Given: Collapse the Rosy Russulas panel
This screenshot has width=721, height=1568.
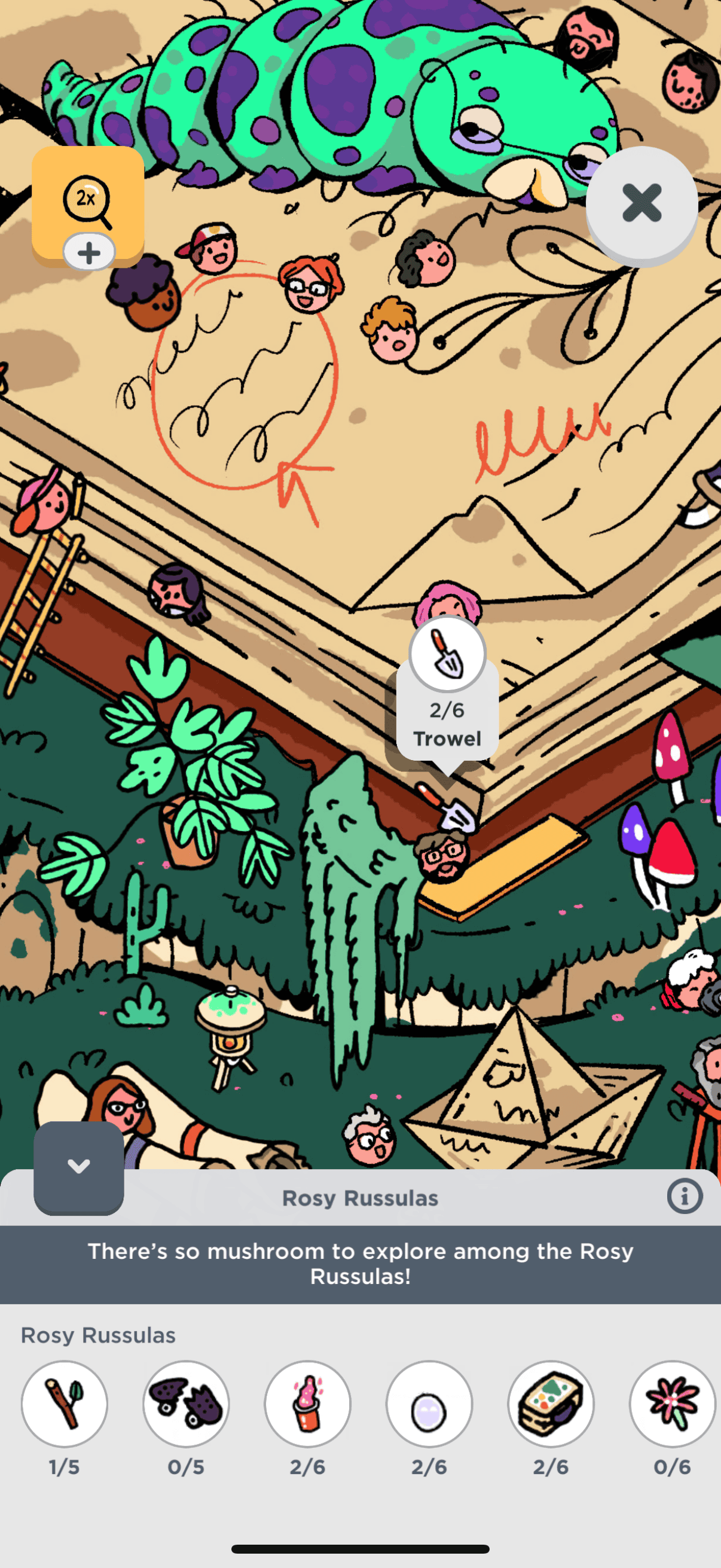Looking at the screenshot, I should coord(78,1166).
